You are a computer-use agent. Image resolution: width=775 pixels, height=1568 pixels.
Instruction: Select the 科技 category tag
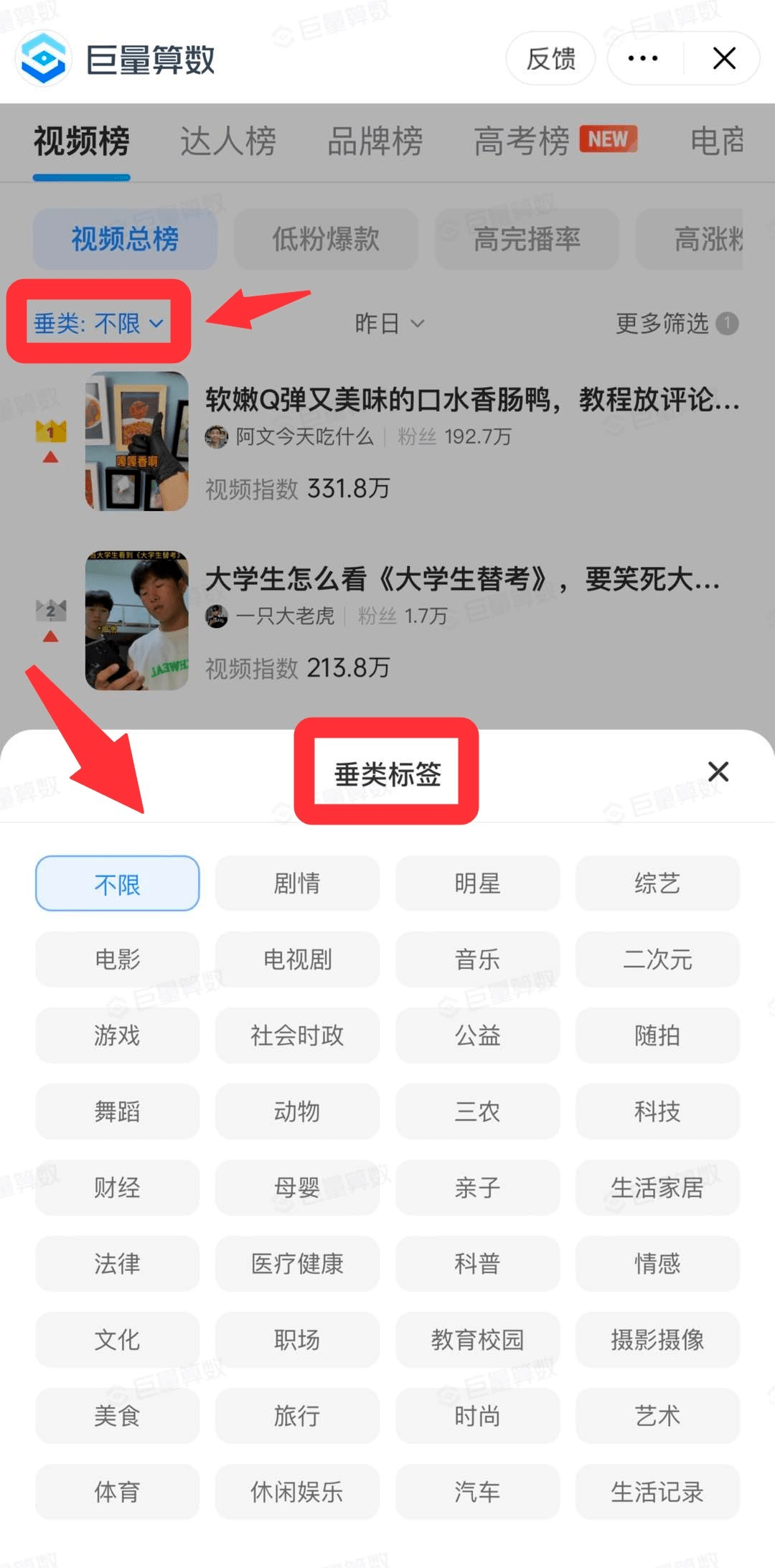[x=657, y=1112]
